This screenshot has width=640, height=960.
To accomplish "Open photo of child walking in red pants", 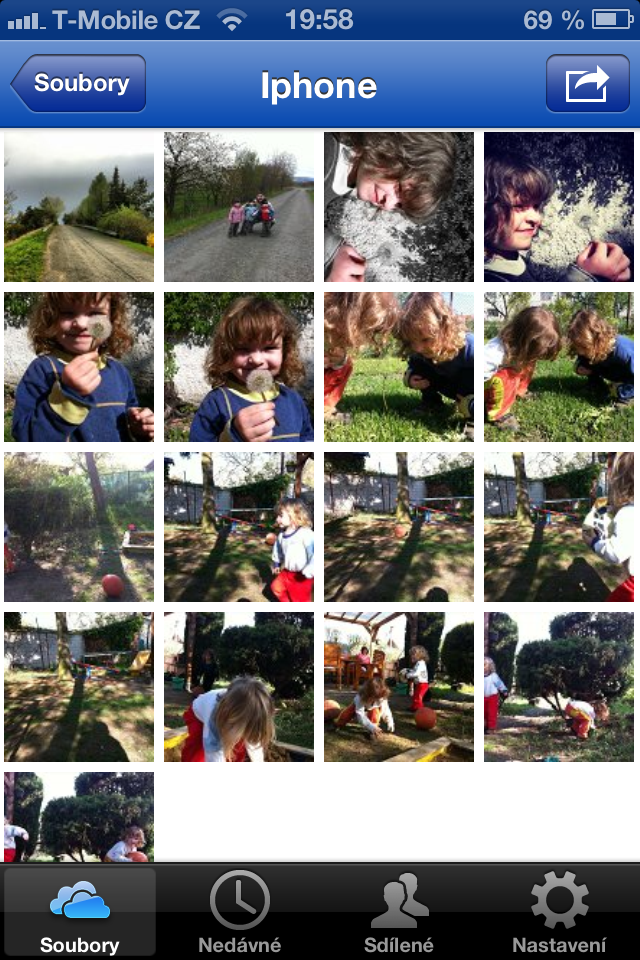I will (239, 527).
